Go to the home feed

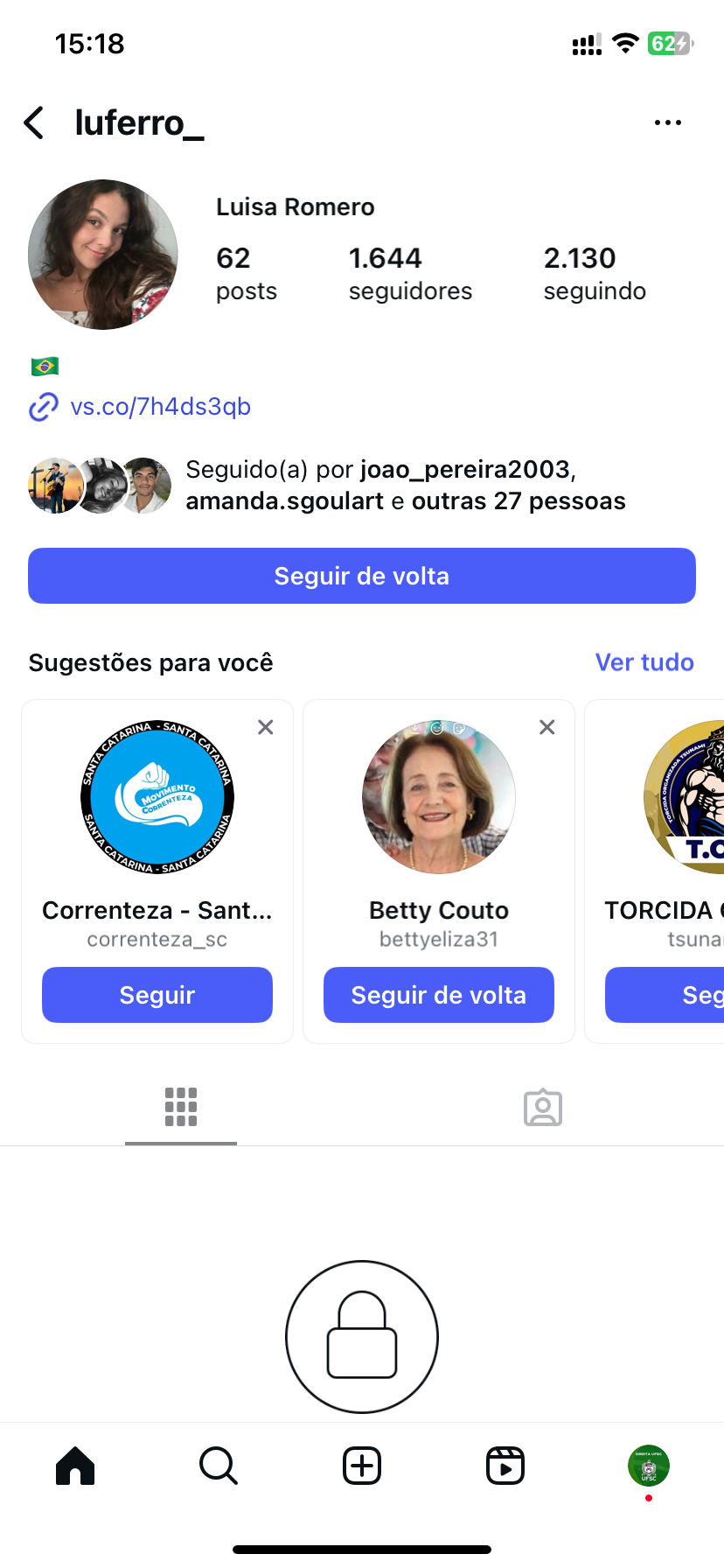pyautogui.click(x=75, y=1466)
